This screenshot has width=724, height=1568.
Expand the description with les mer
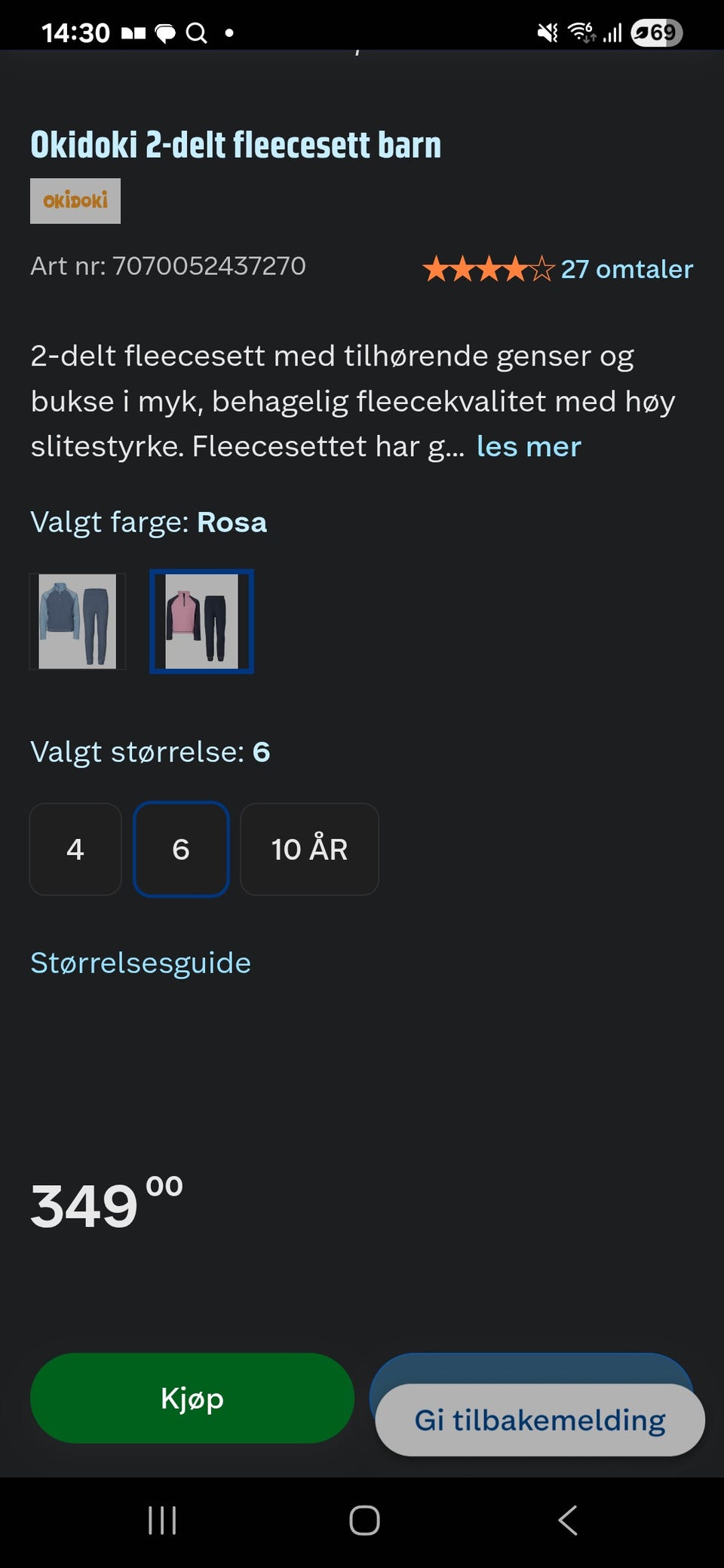(528, 446)
